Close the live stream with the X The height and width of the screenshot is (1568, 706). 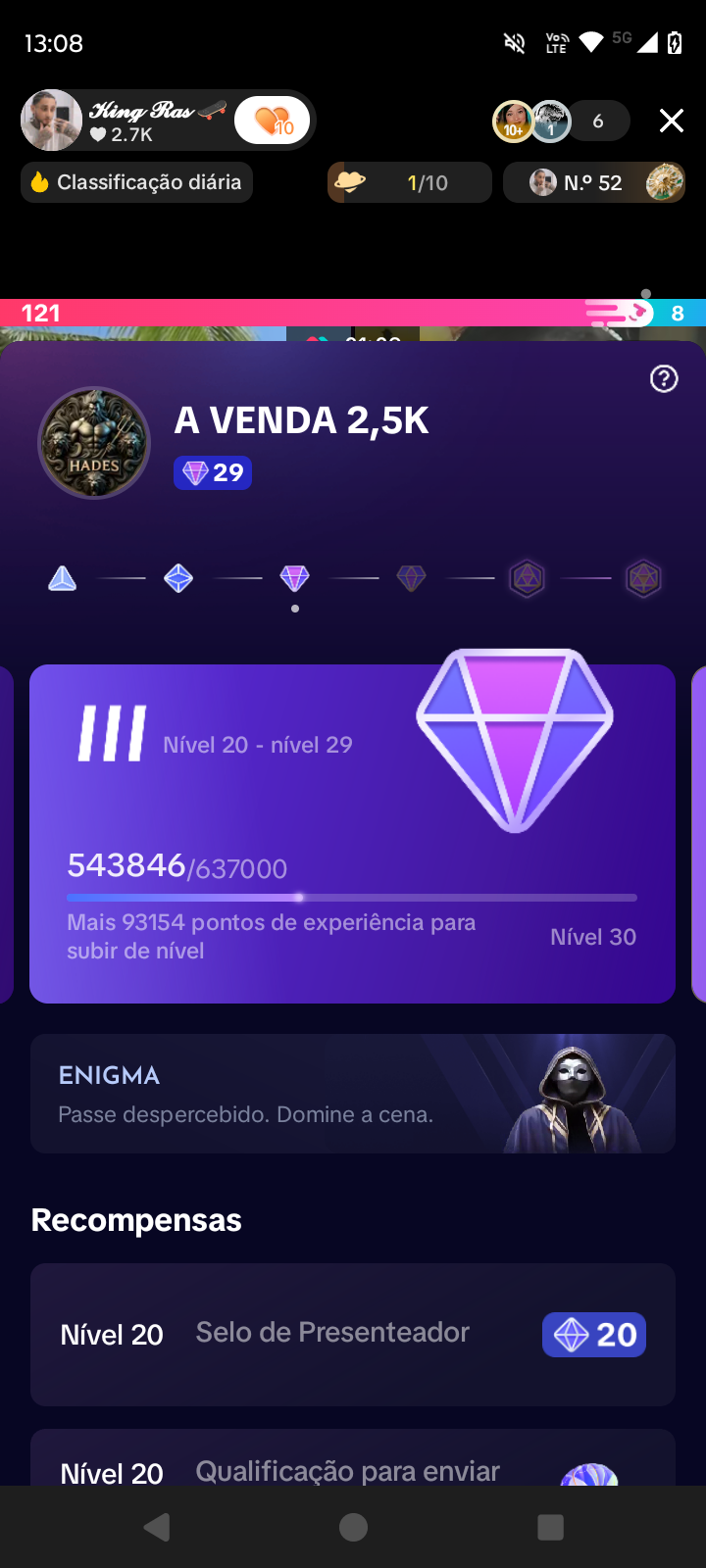pos(672,121)
